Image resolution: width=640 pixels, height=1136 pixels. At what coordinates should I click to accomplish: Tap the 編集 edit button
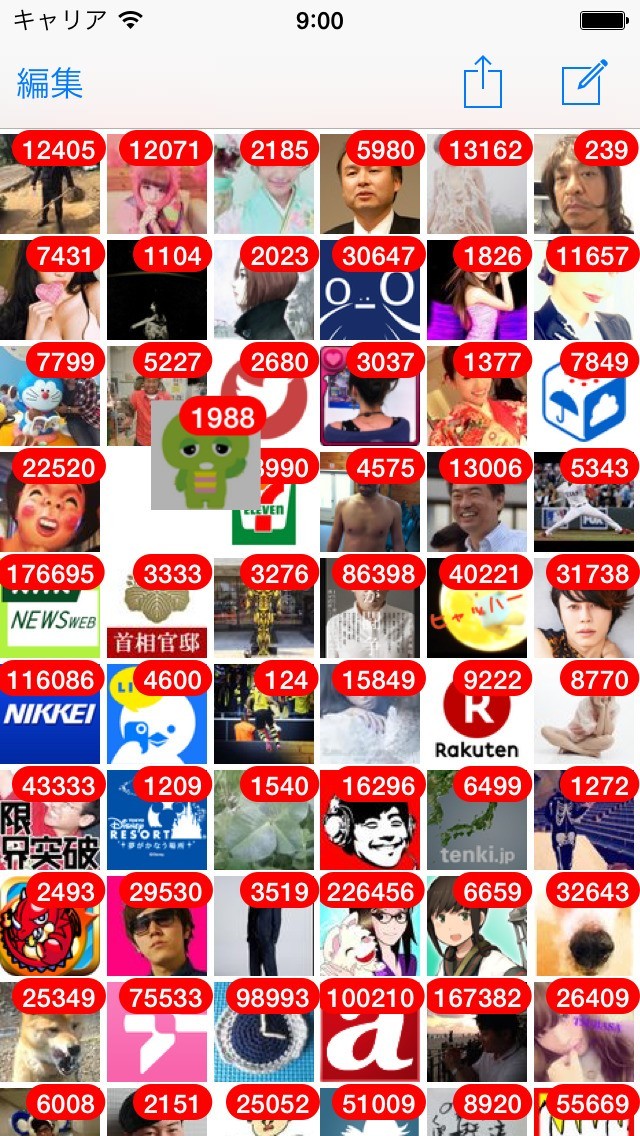click(x=49, y=83)
